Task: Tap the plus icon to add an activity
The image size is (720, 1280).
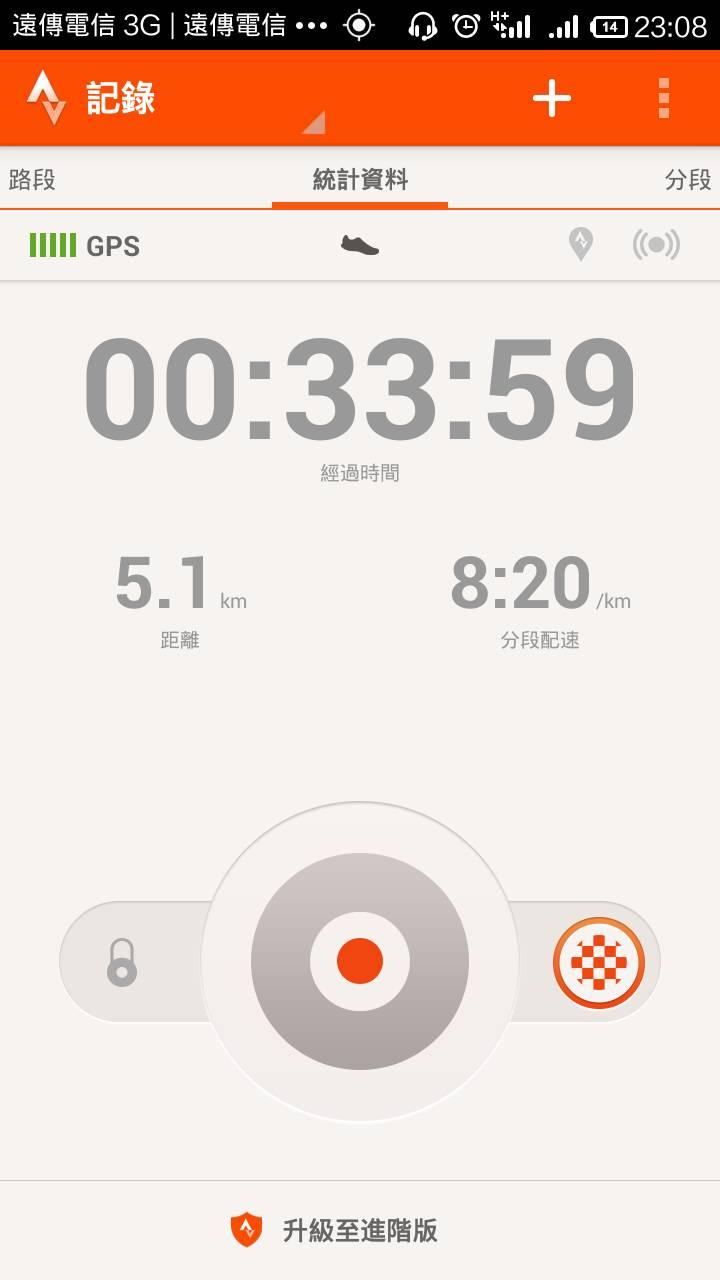Action: (x=551, y=98)
